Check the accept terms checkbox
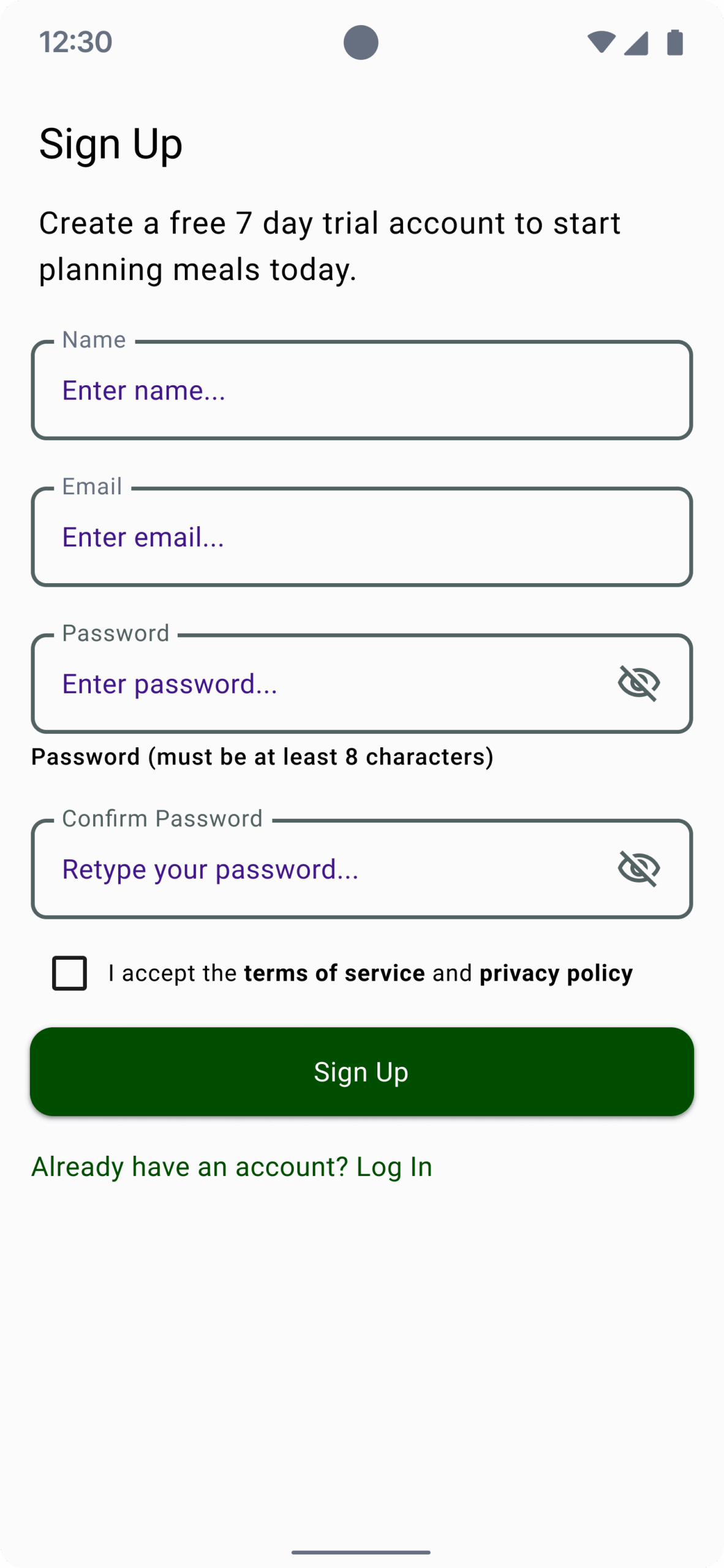The width and height of the screenshot is (724, 1568). (x=70, y=973)
